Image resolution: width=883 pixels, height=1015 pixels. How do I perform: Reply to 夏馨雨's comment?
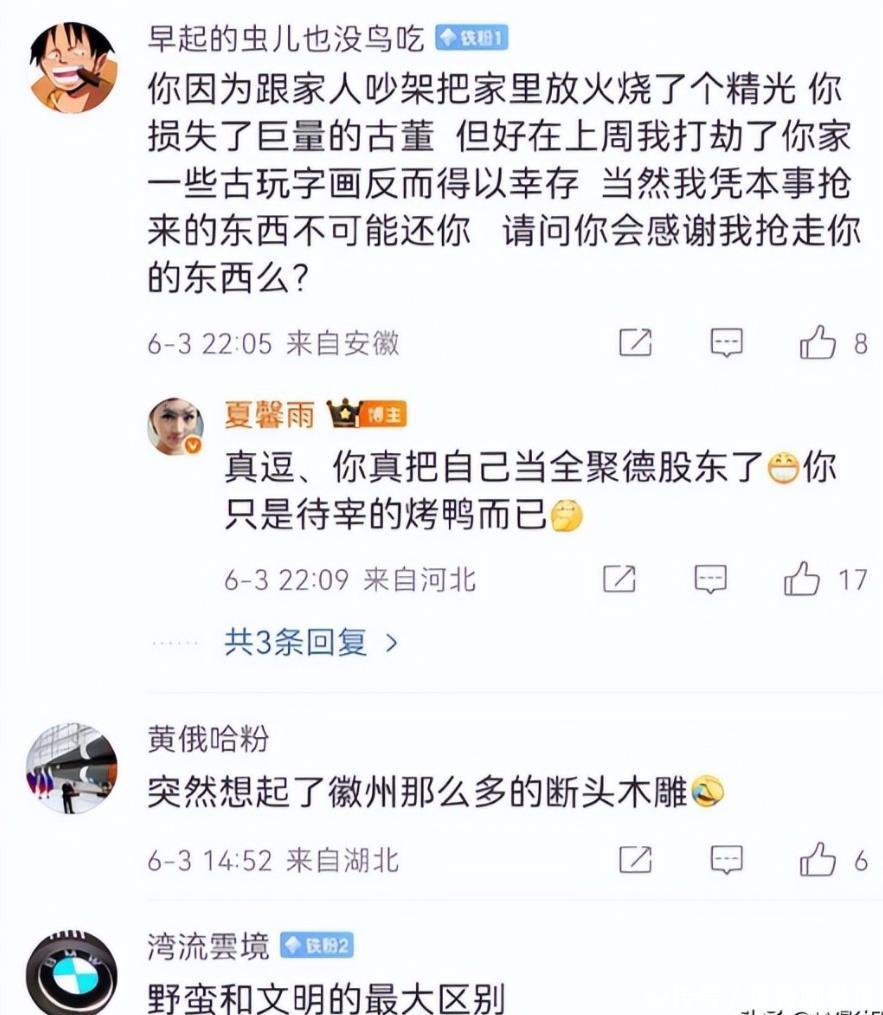710,579
